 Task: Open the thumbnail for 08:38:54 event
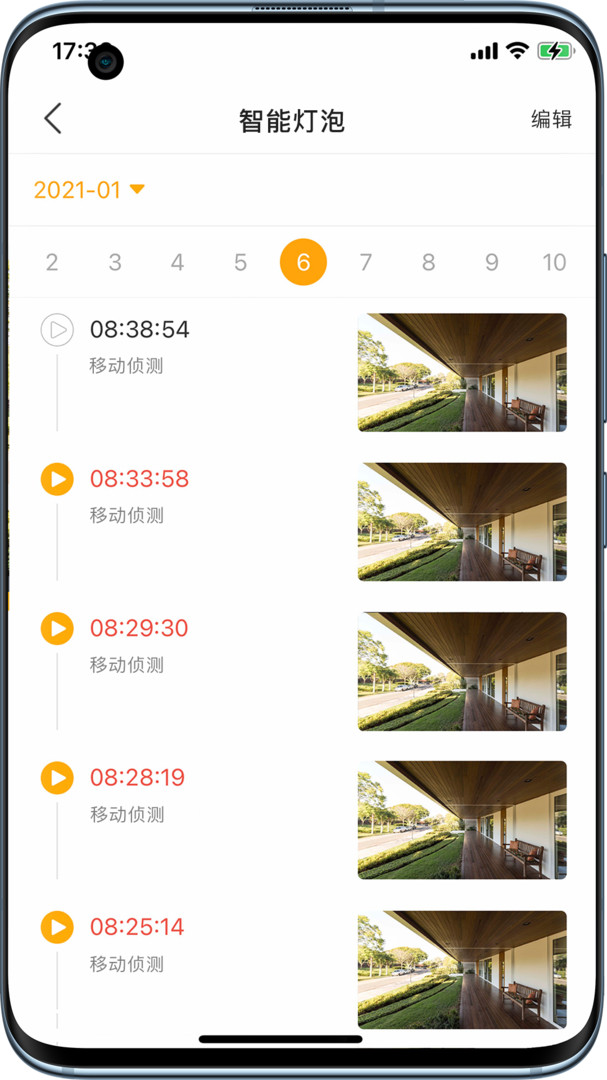[462, 372]
